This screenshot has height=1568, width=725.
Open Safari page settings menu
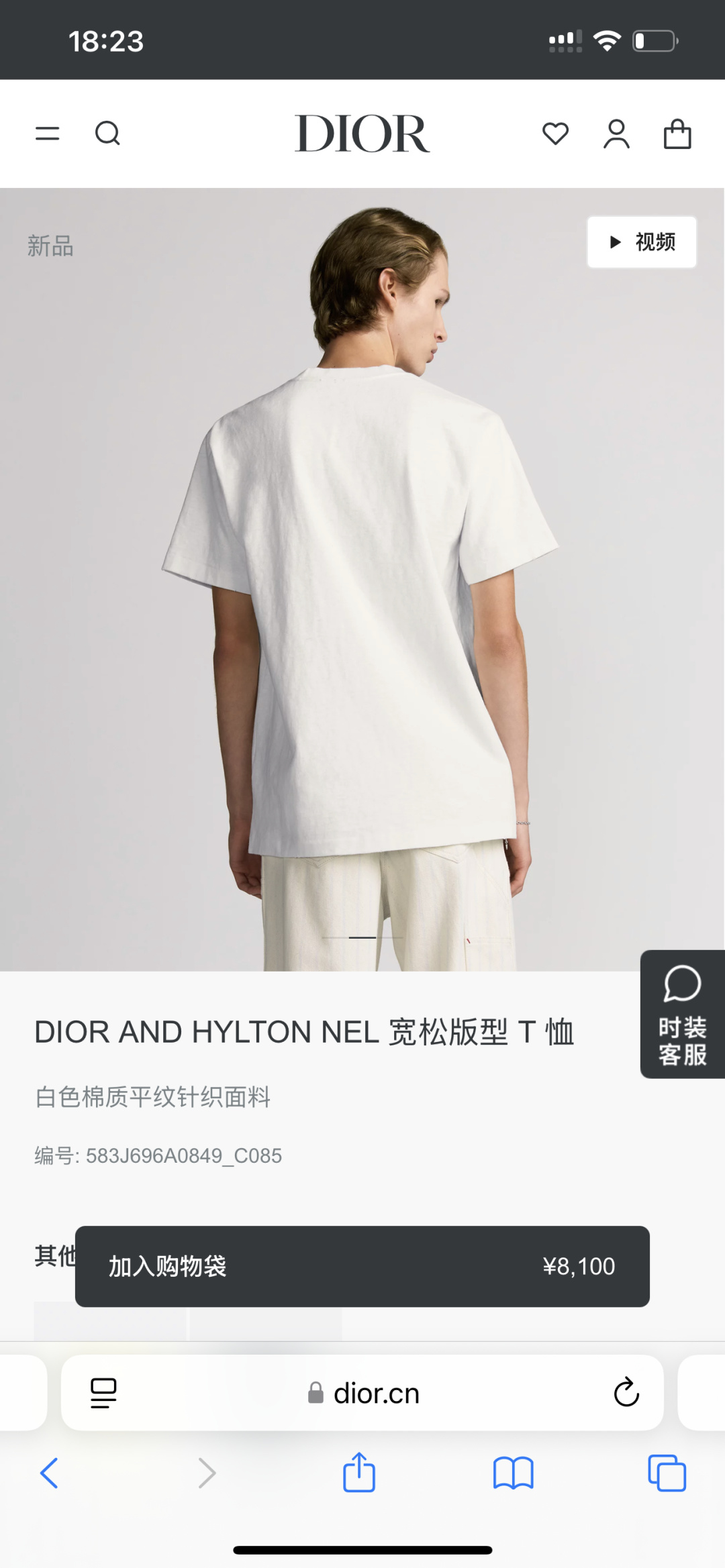click(x=103, y=1393)
